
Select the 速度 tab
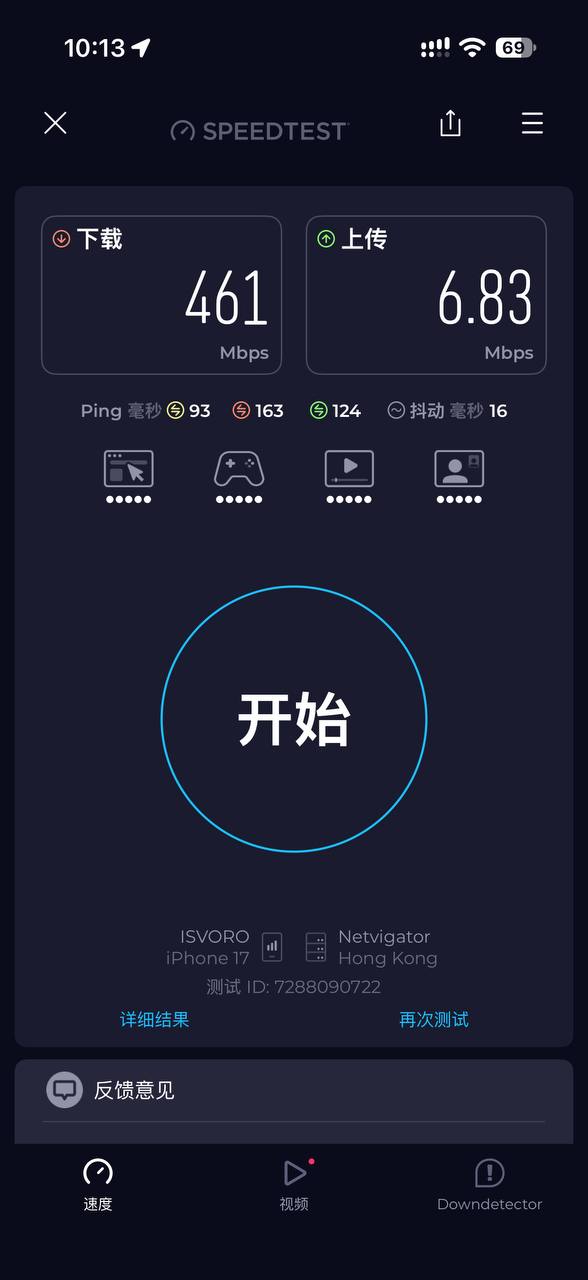(x=98, y=1184)
